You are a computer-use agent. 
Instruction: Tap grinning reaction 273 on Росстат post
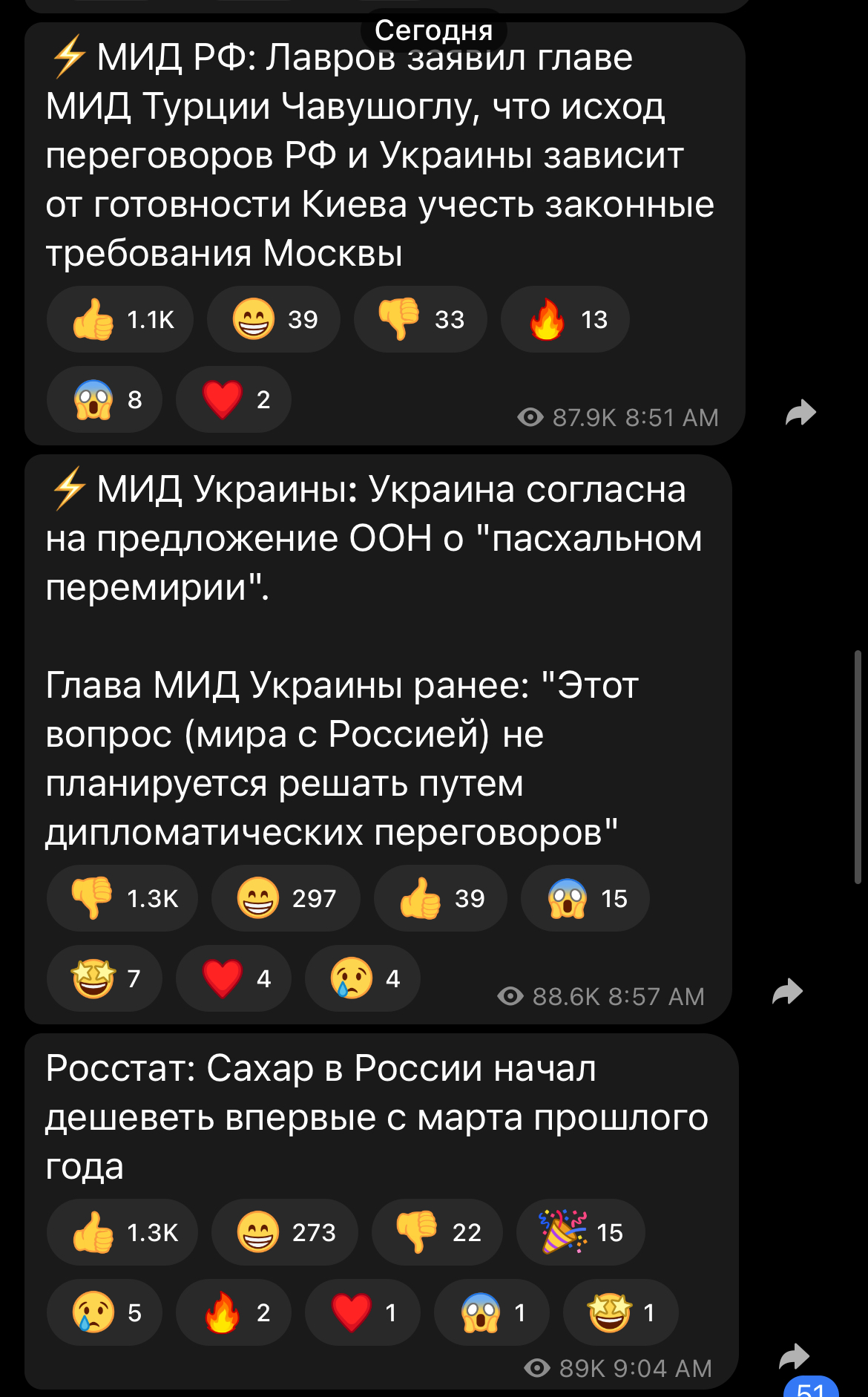click(285, 1232)
